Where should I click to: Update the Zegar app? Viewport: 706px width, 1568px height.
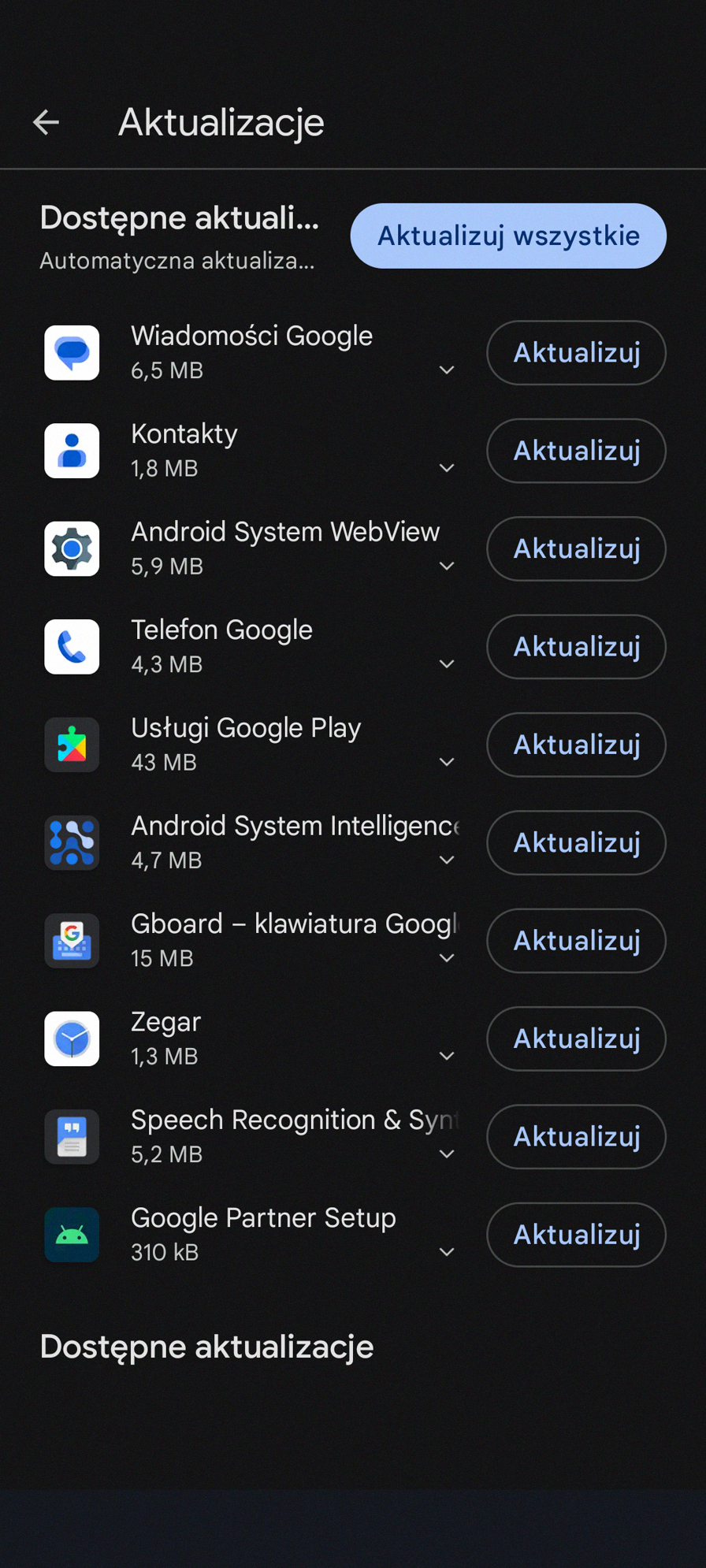(x=576, y=1039)
